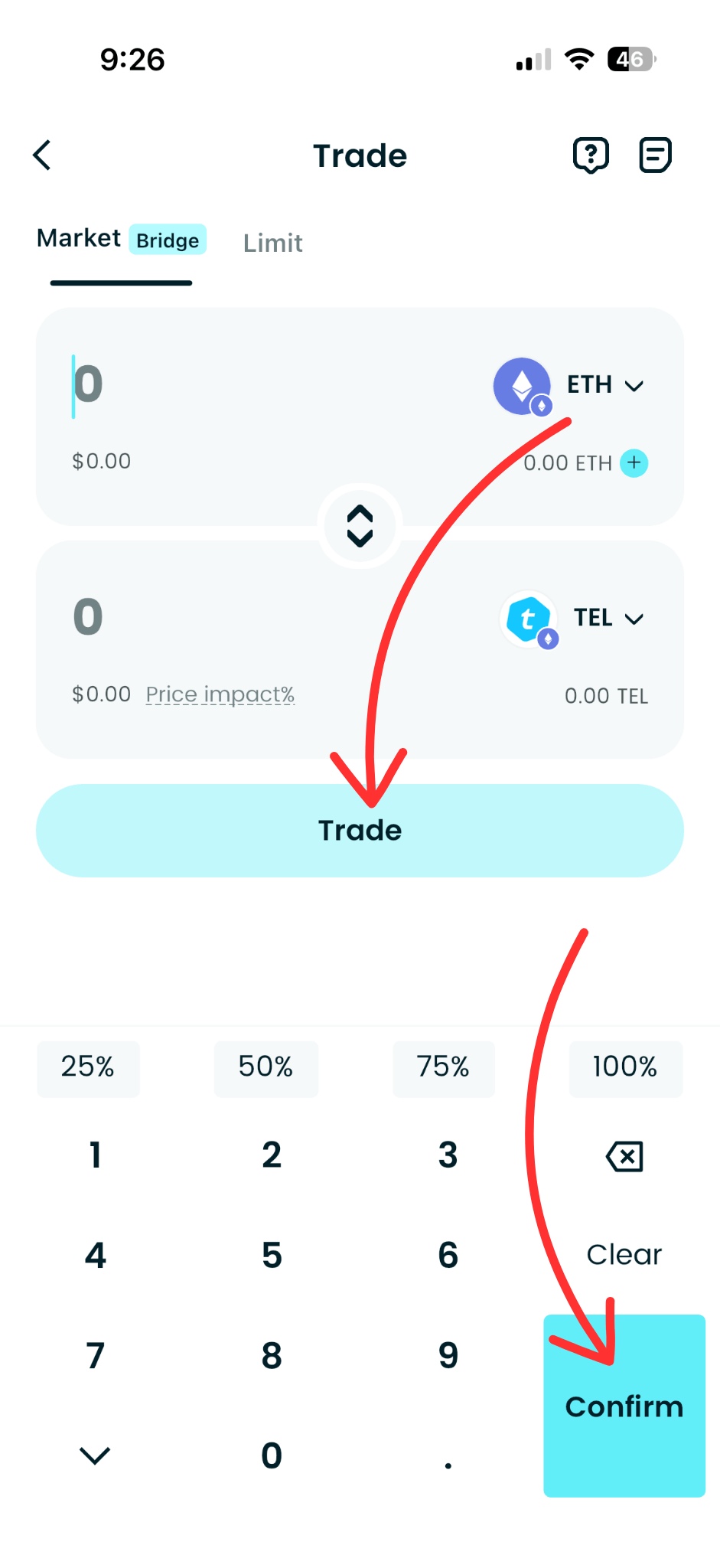Tap the backspace key on the keypad
This screenshot has height=1568, width=720.
[x=624, y=1156]
